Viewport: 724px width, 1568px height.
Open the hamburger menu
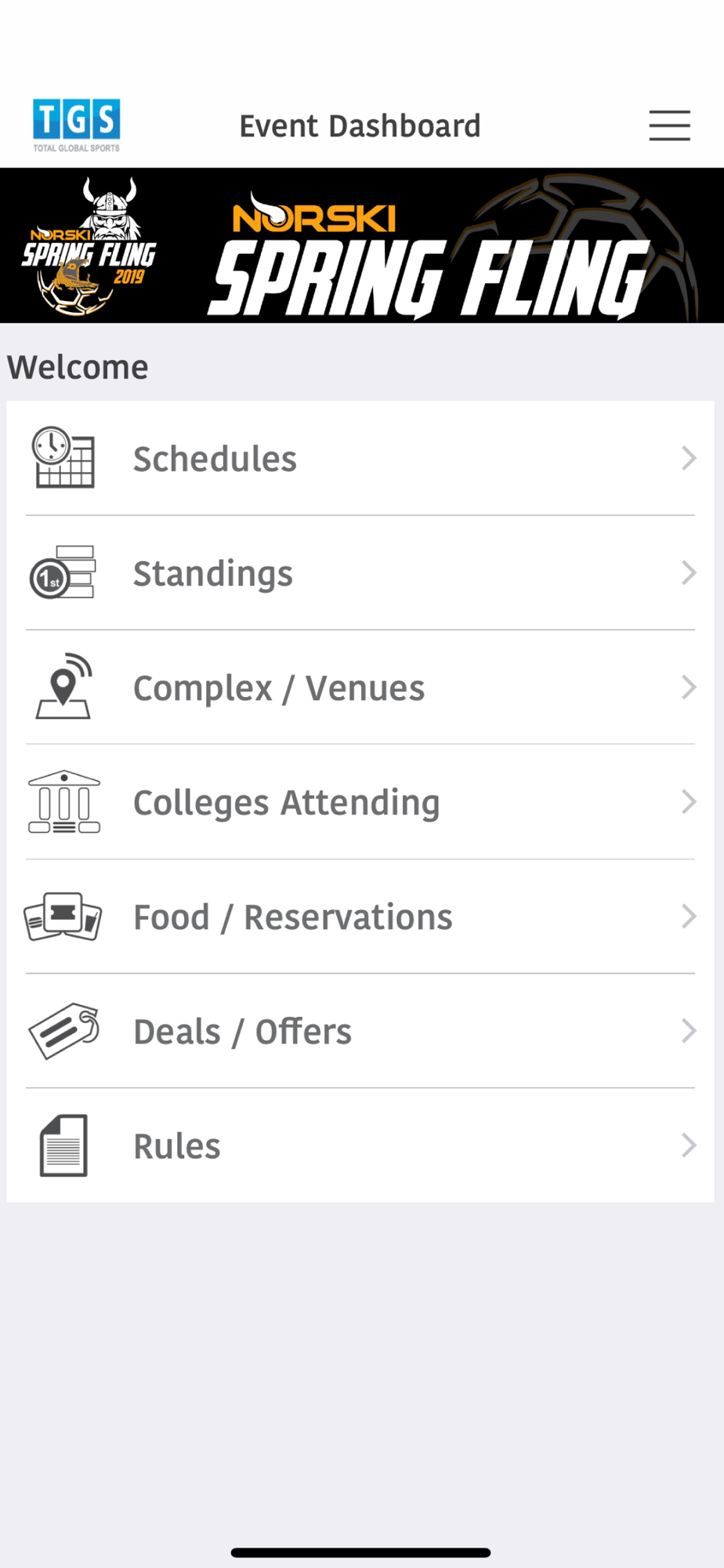tap(669, 125)
